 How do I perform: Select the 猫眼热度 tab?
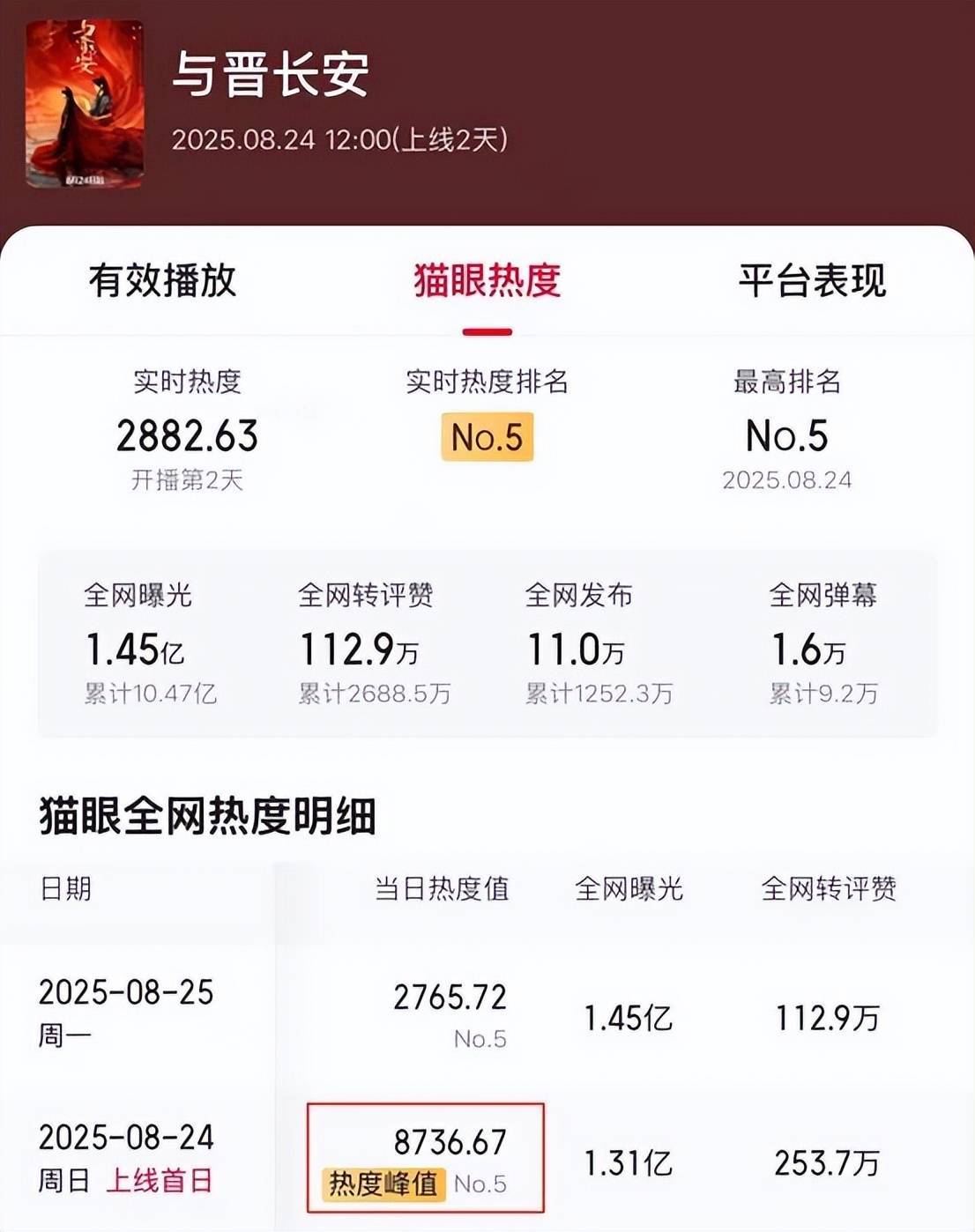coord(487,281)
